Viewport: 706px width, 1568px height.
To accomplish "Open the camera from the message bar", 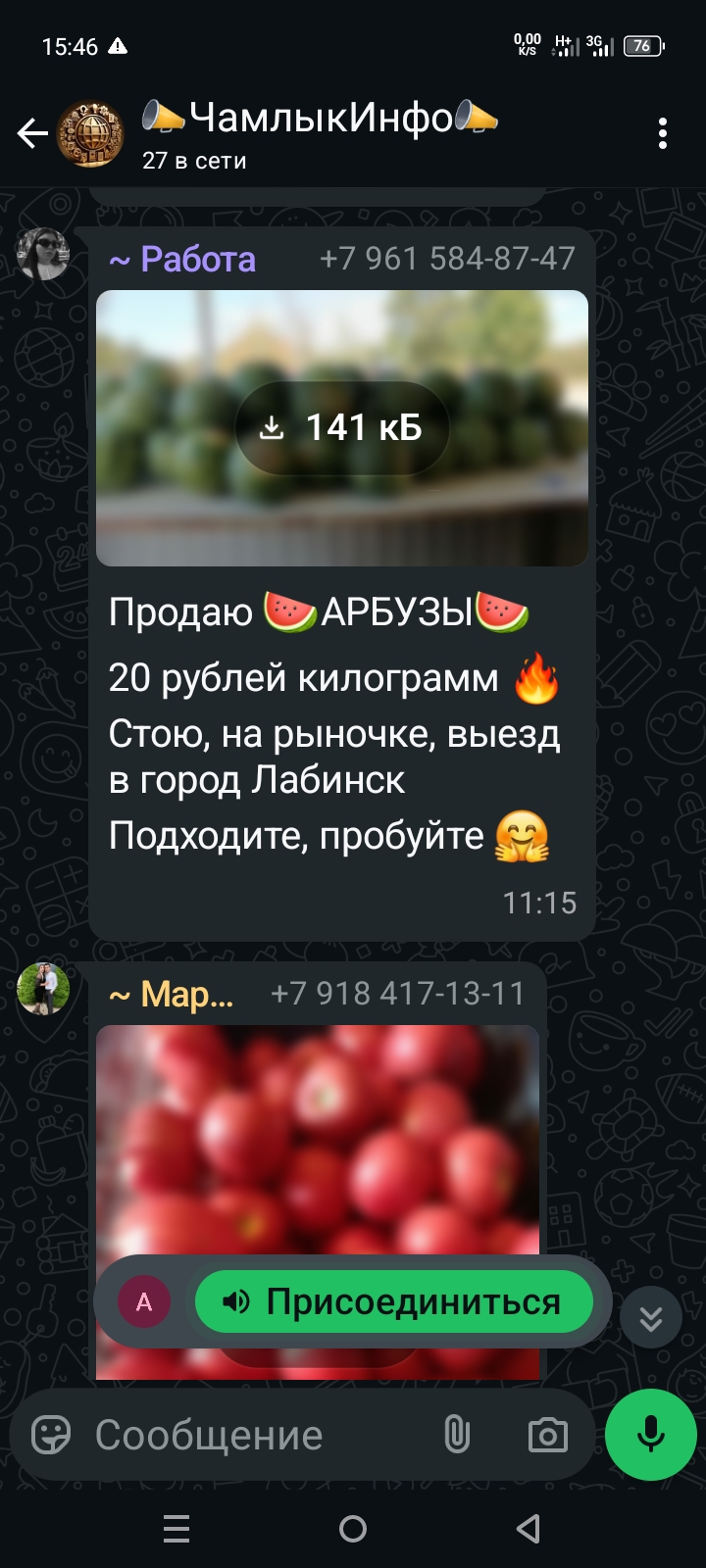I will tap(547, 1436).
